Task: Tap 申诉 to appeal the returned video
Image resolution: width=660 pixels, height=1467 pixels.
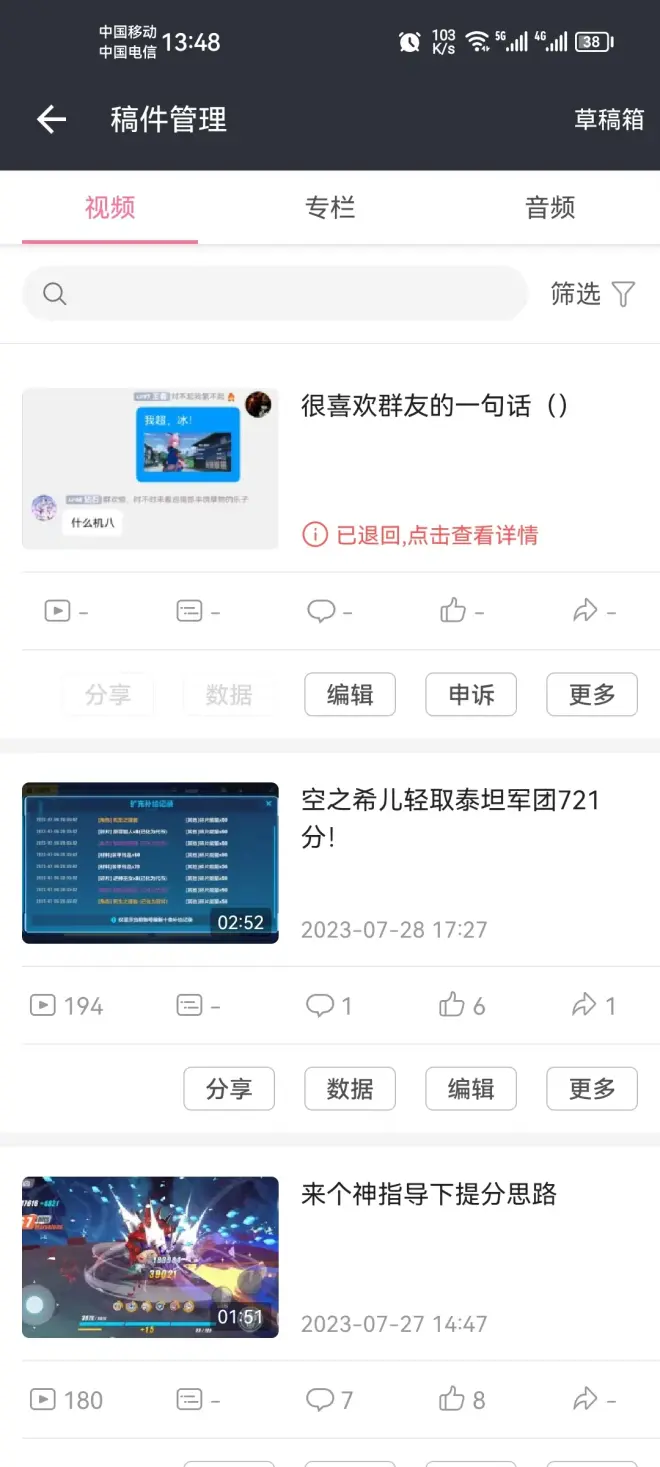Action: click(471, 695)
